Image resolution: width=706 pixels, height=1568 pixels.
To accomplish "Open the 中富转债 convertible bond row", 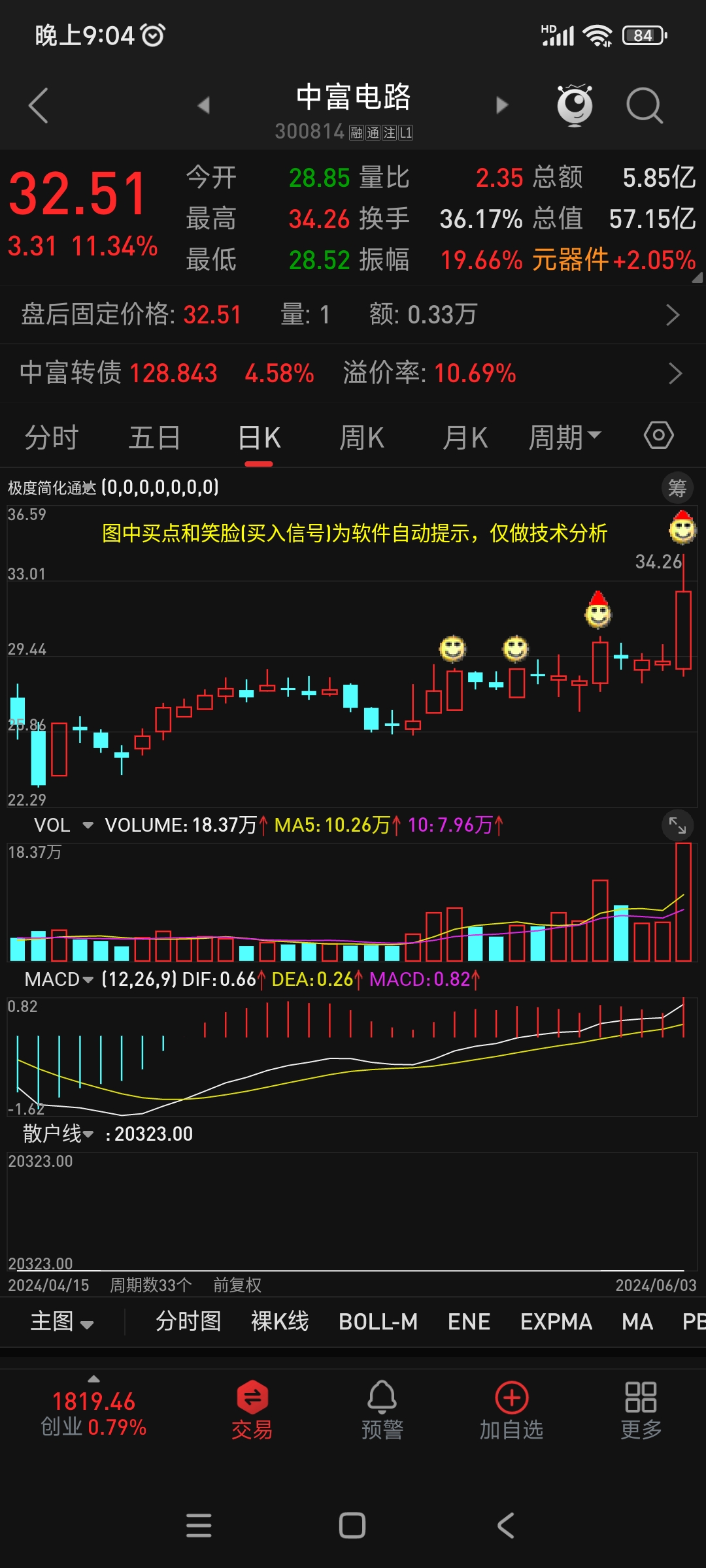I will click(x=353, y=374).
